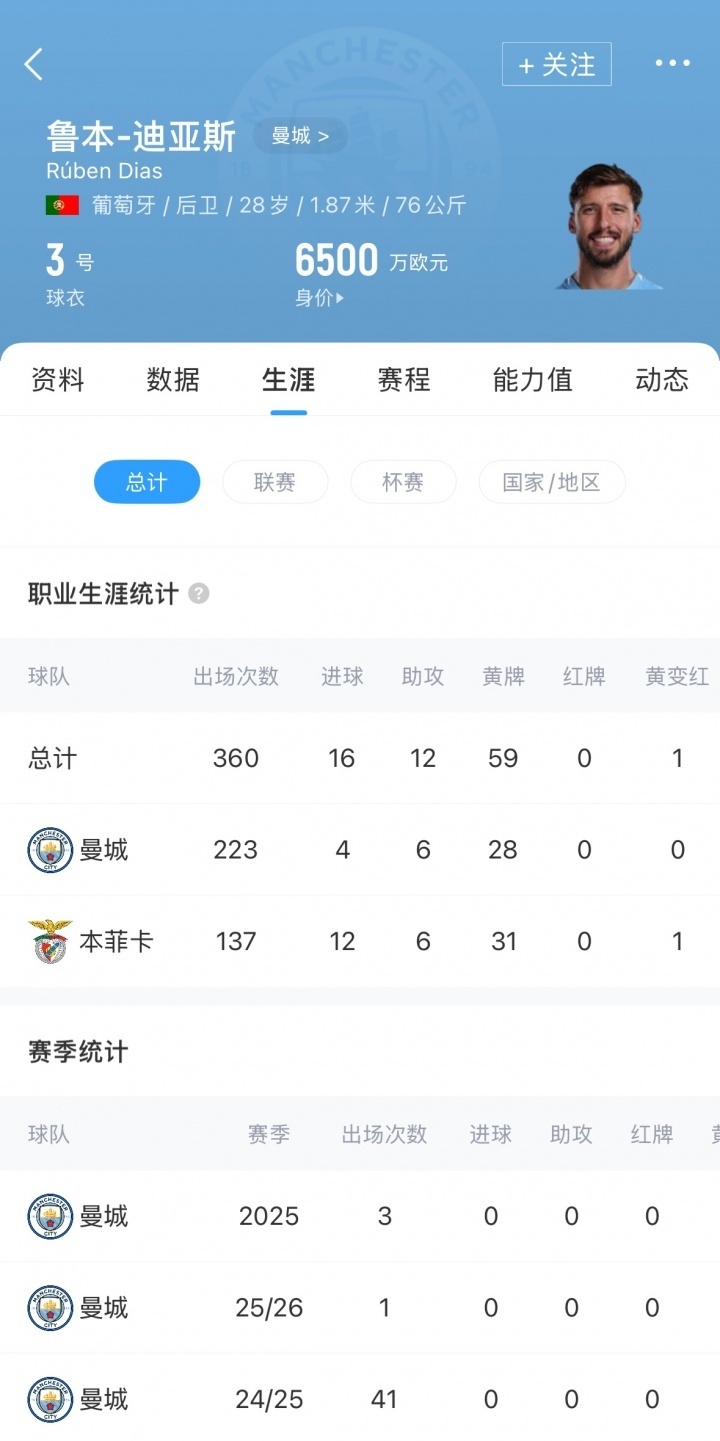This screenshot has height=1441, width=720.
Task: Open the 赛程 tab
Action: [404, 380]
